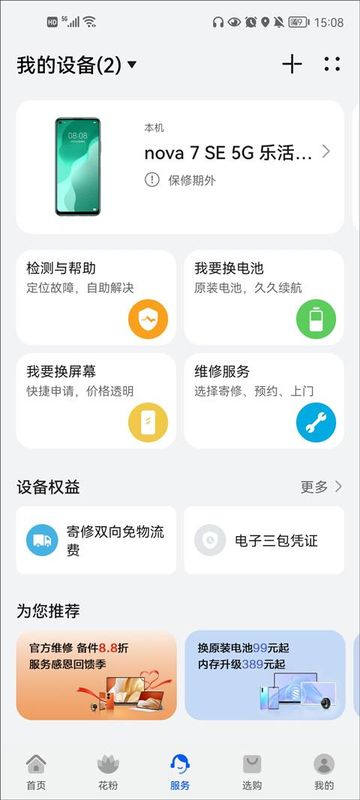Image resolution: width=360 pixels, height=800 pixels.
Task: Switch to the 花粉 tab
Action: [108, 771]
